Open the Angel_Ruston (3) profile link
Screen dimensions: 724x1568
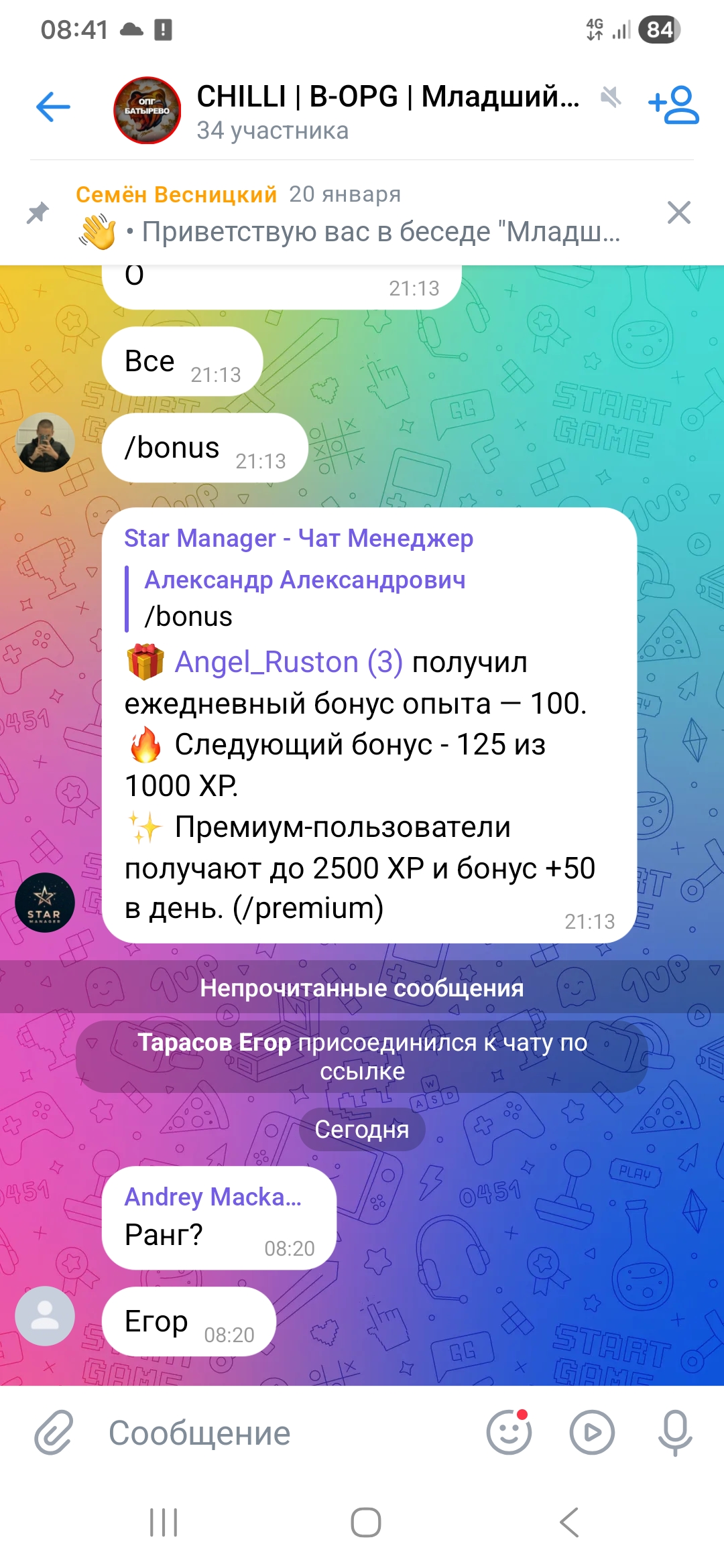288,663
